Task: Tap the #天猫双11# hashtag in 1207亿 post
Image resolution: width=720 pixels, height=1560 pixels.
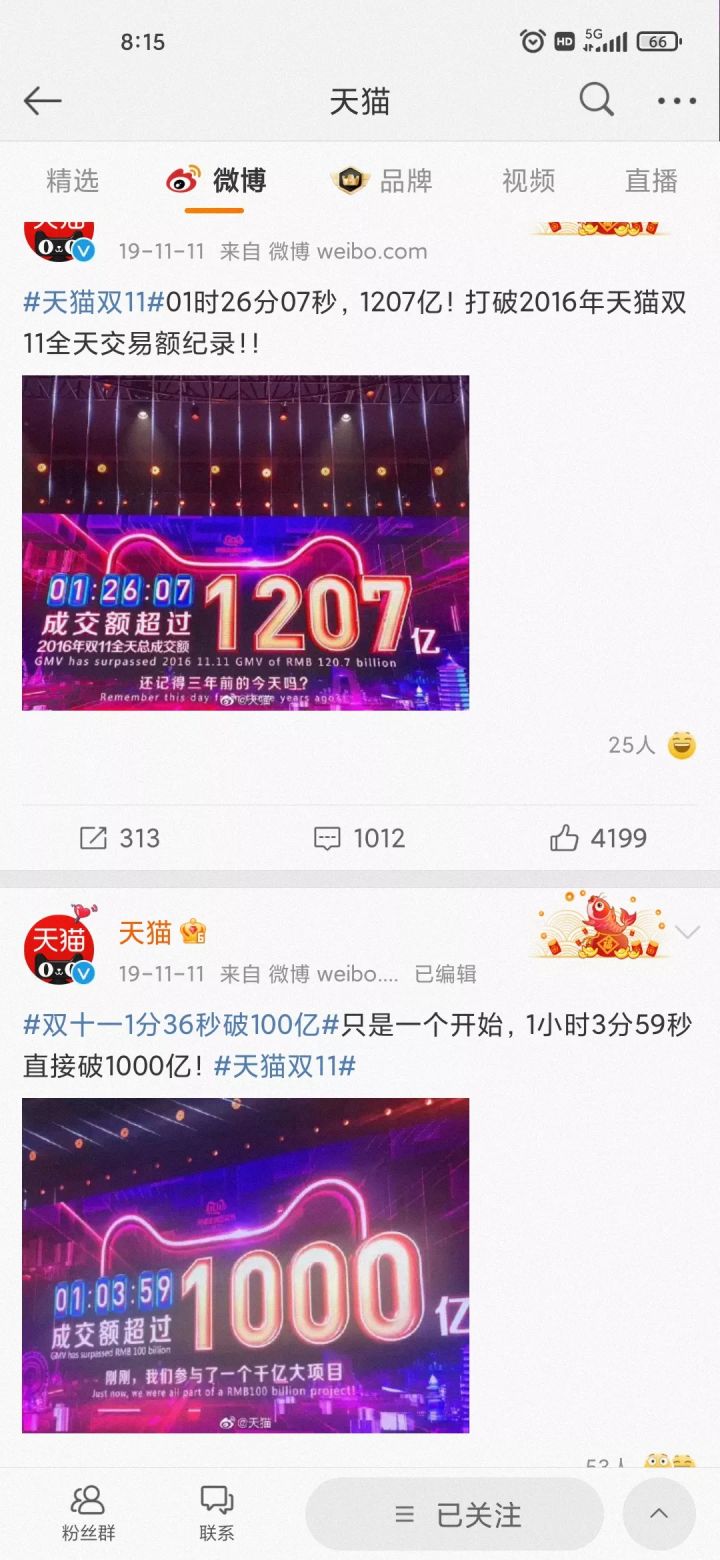Action: (92, 303)
